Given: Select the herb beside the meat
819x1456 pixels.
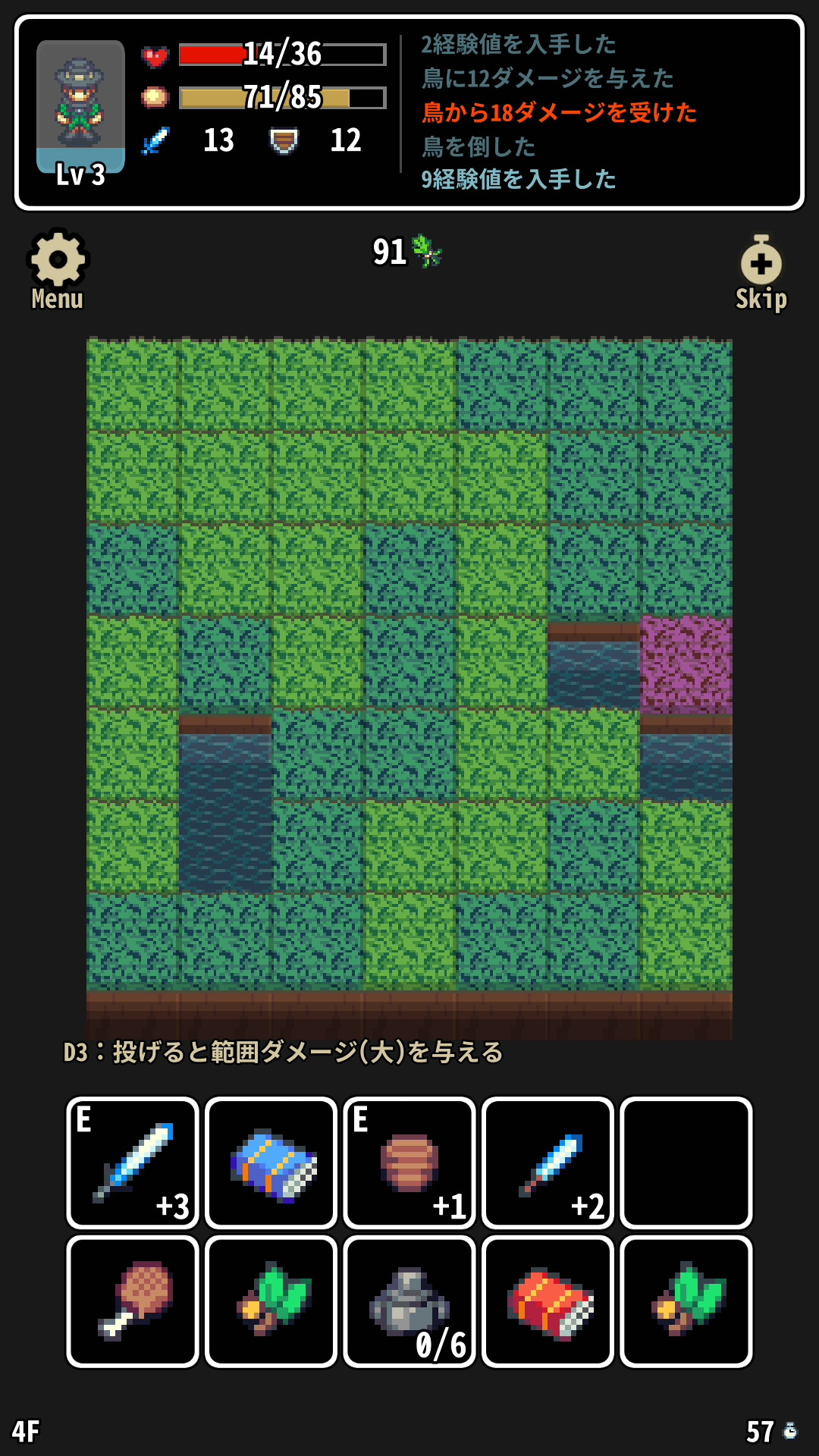Looking at the screenshot, I should (x=271, y=1301).
